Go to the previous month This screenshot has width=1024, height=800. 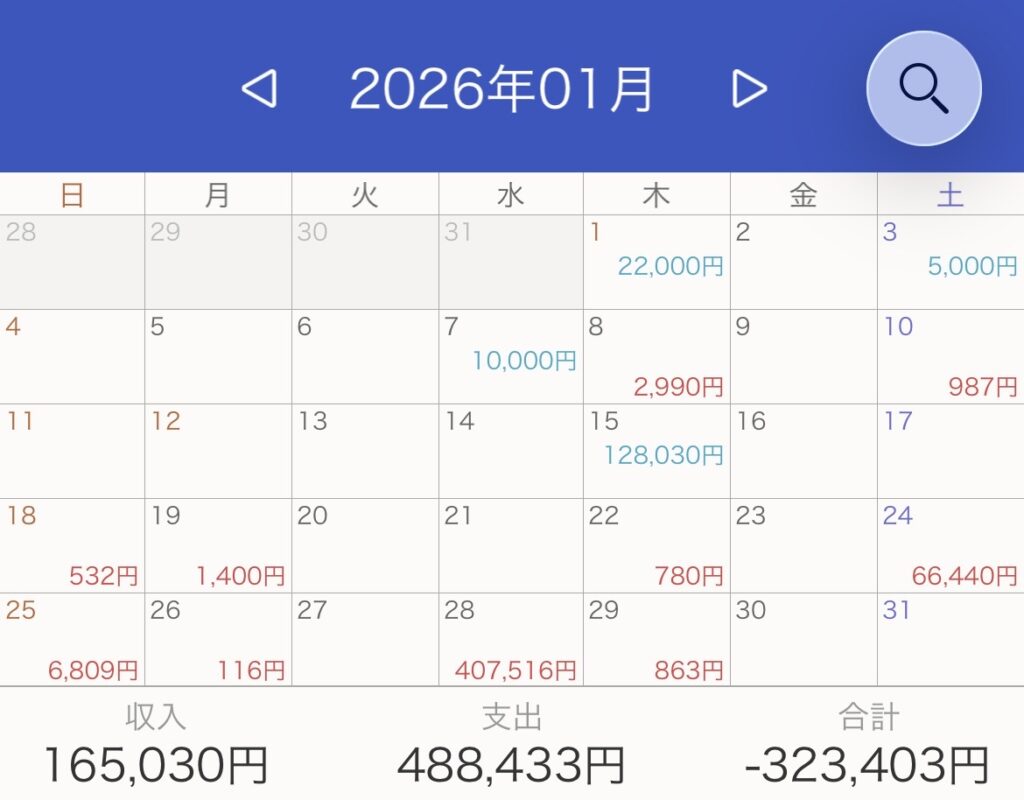click(259, 90)
